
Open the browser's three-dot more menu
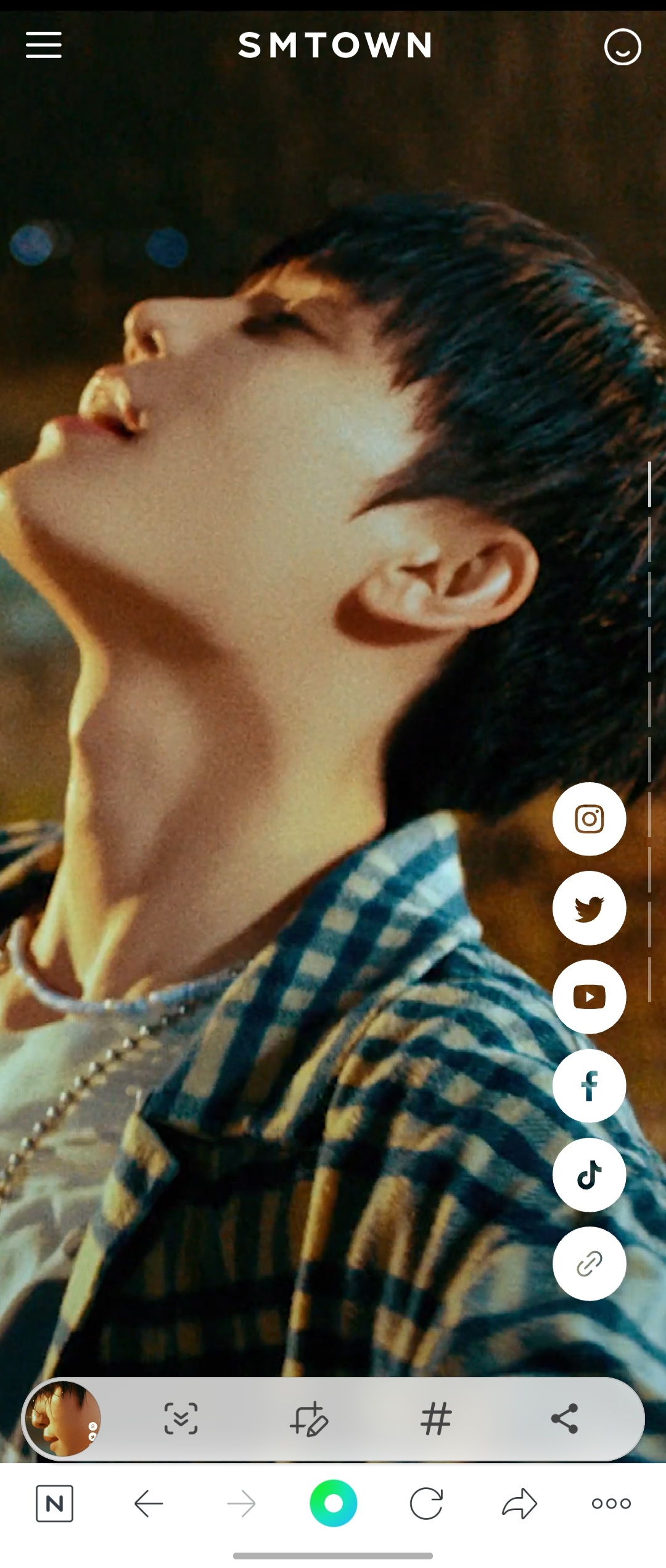click(611, 1504)
